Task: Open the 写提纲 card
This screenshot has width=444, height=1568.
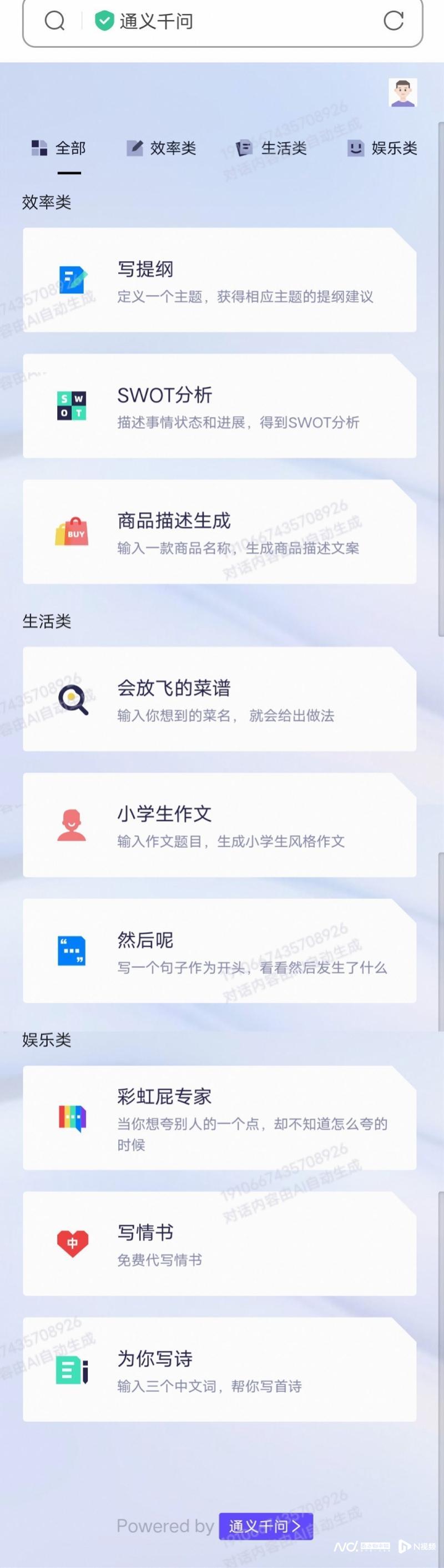Action: [x=219, y=280]
